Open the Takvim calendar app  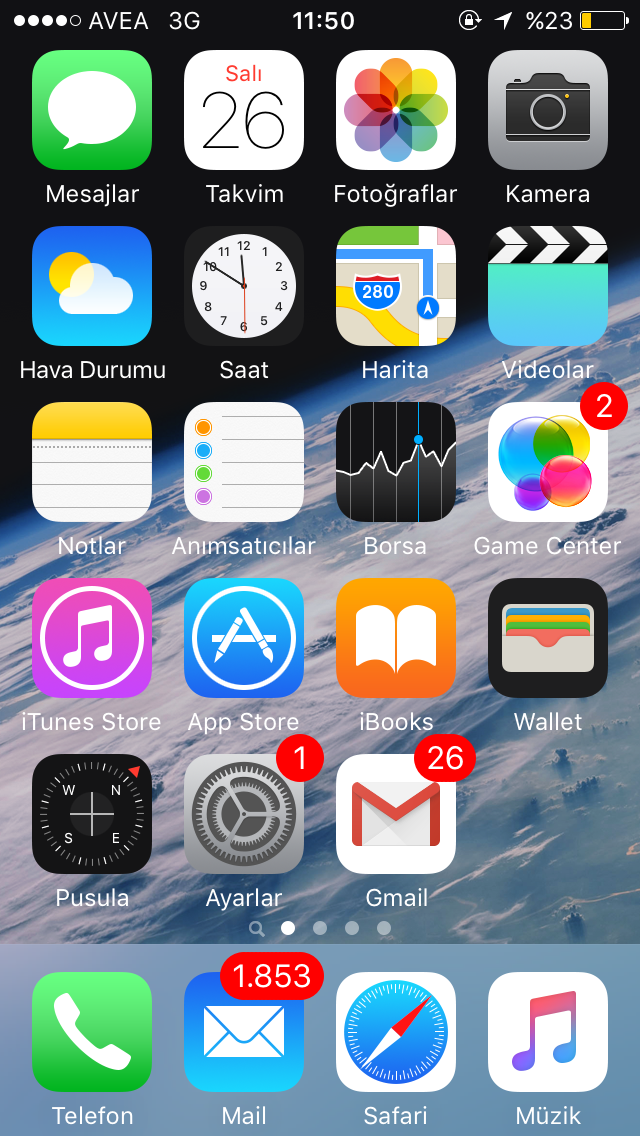click(244, 110)
